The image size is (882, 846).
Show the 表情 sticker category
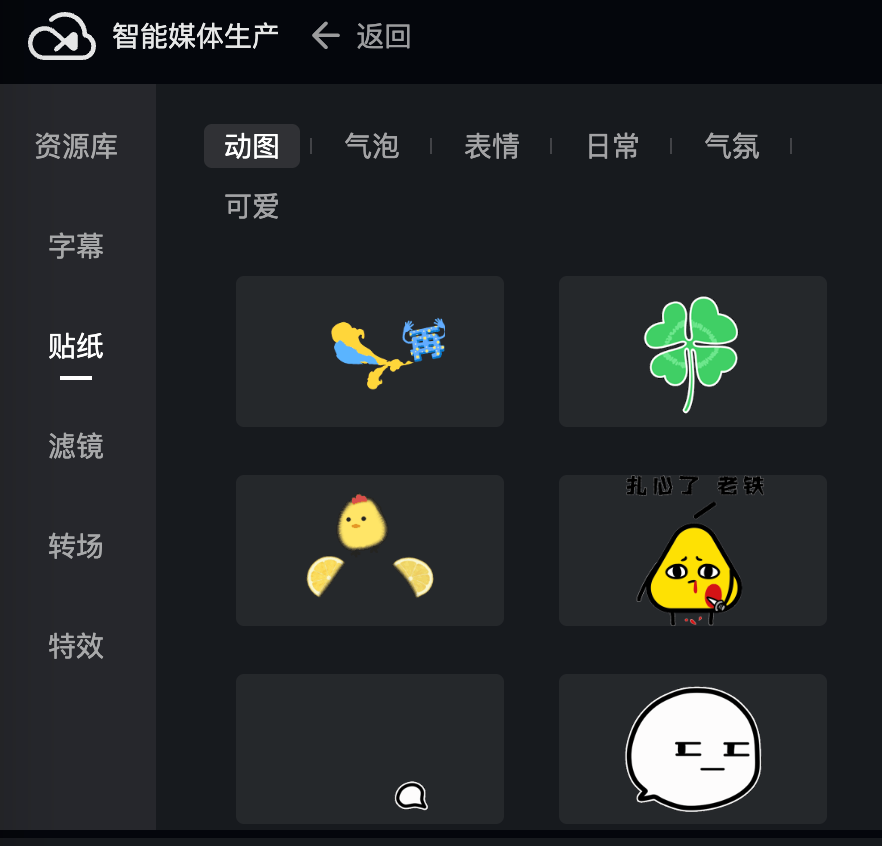click(491, 146)
